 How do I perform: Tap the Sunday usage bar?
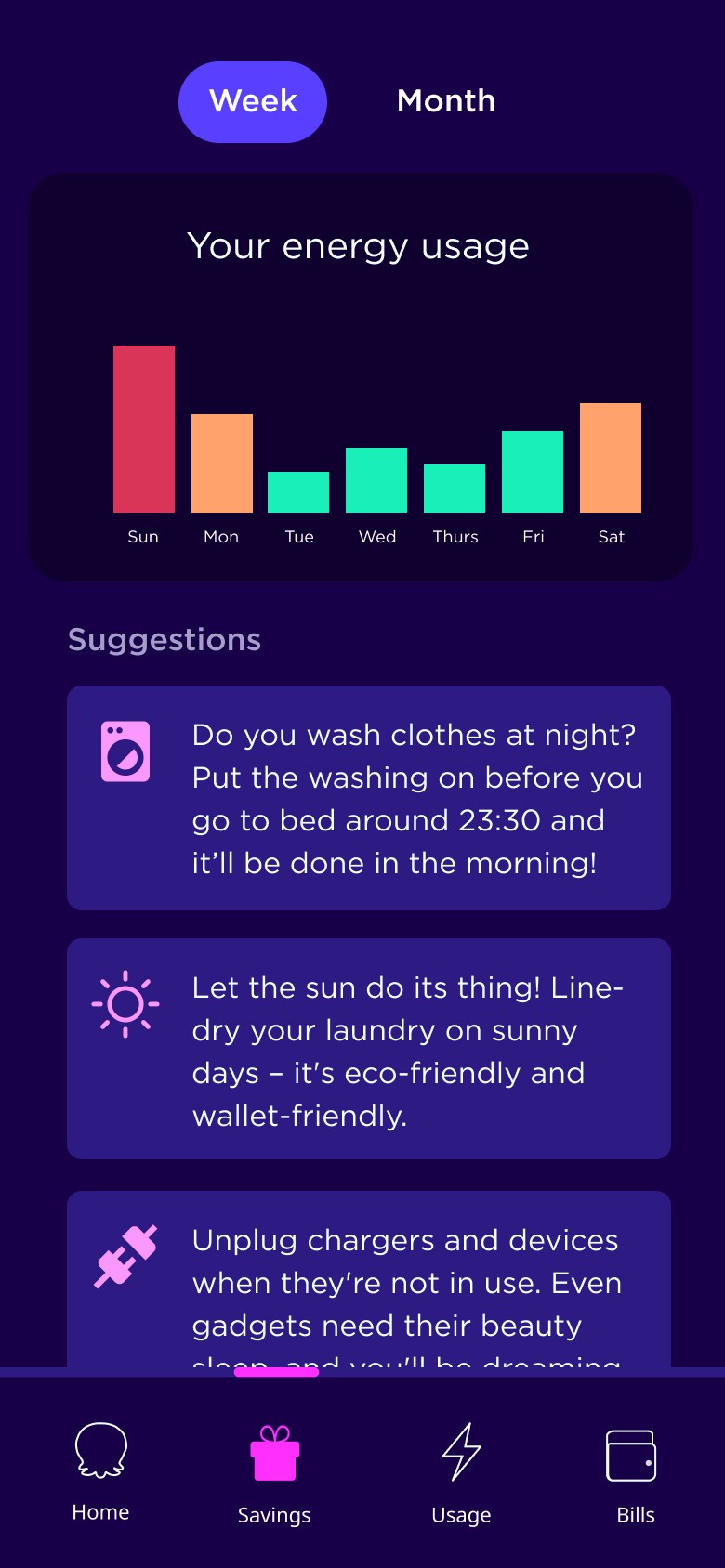(144, 429)
